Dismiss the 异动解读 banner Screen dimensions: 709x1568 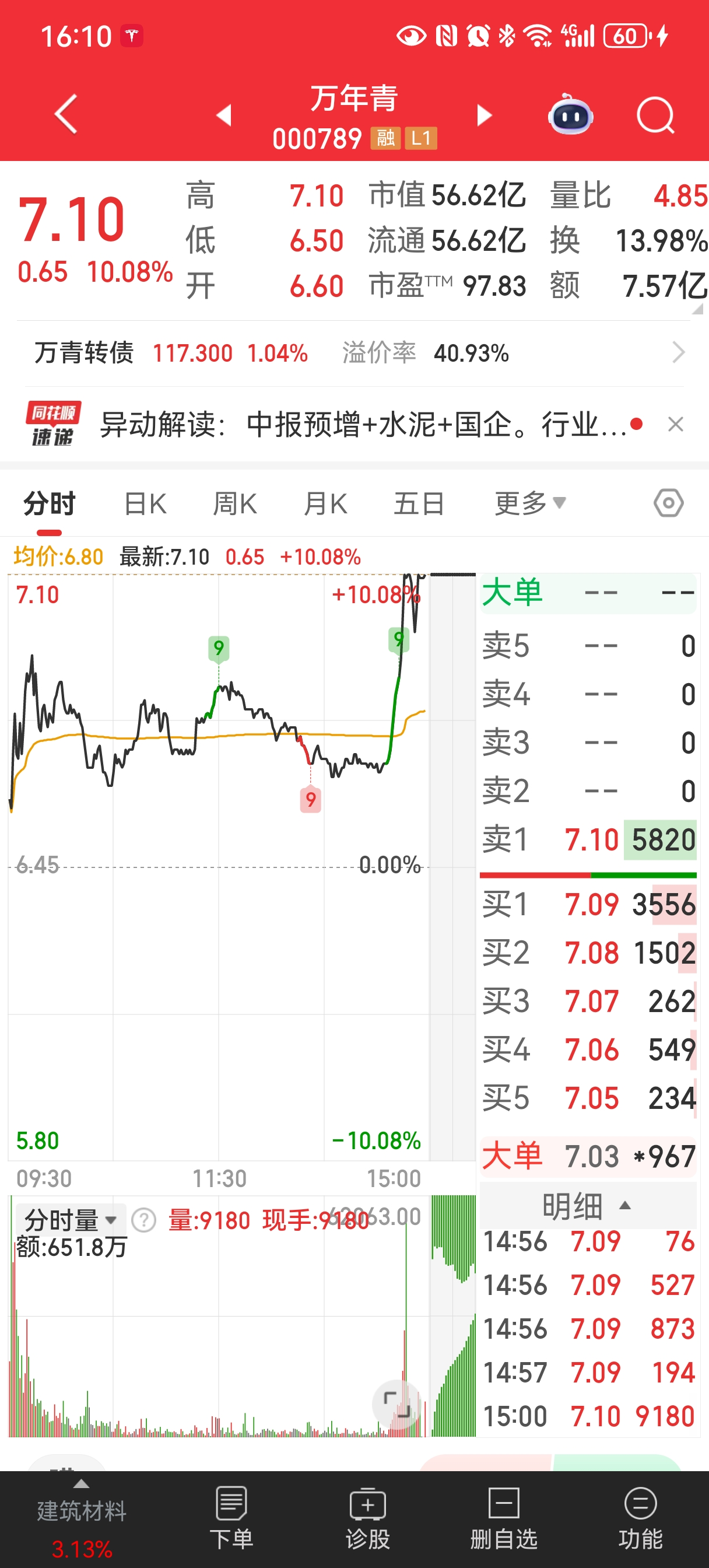pos(675,424)
